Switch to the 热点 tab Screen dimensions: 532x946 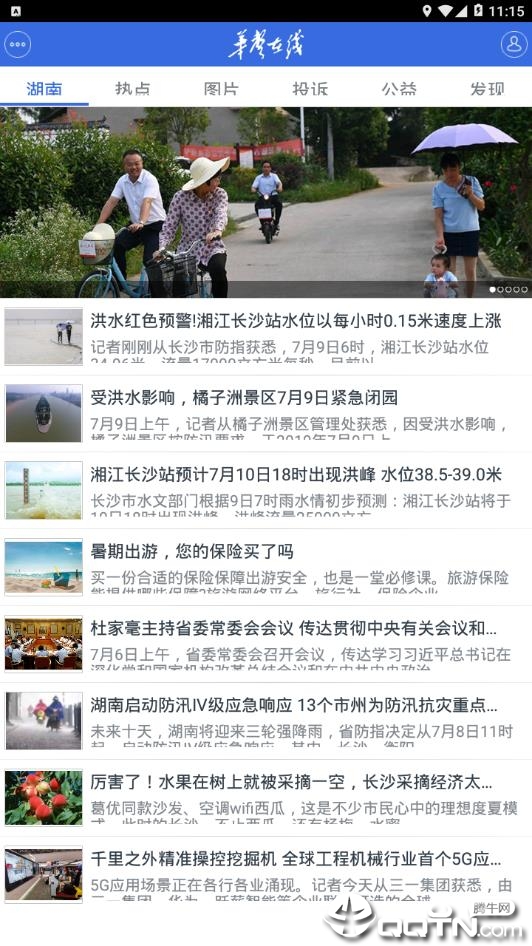pos(133,89)
